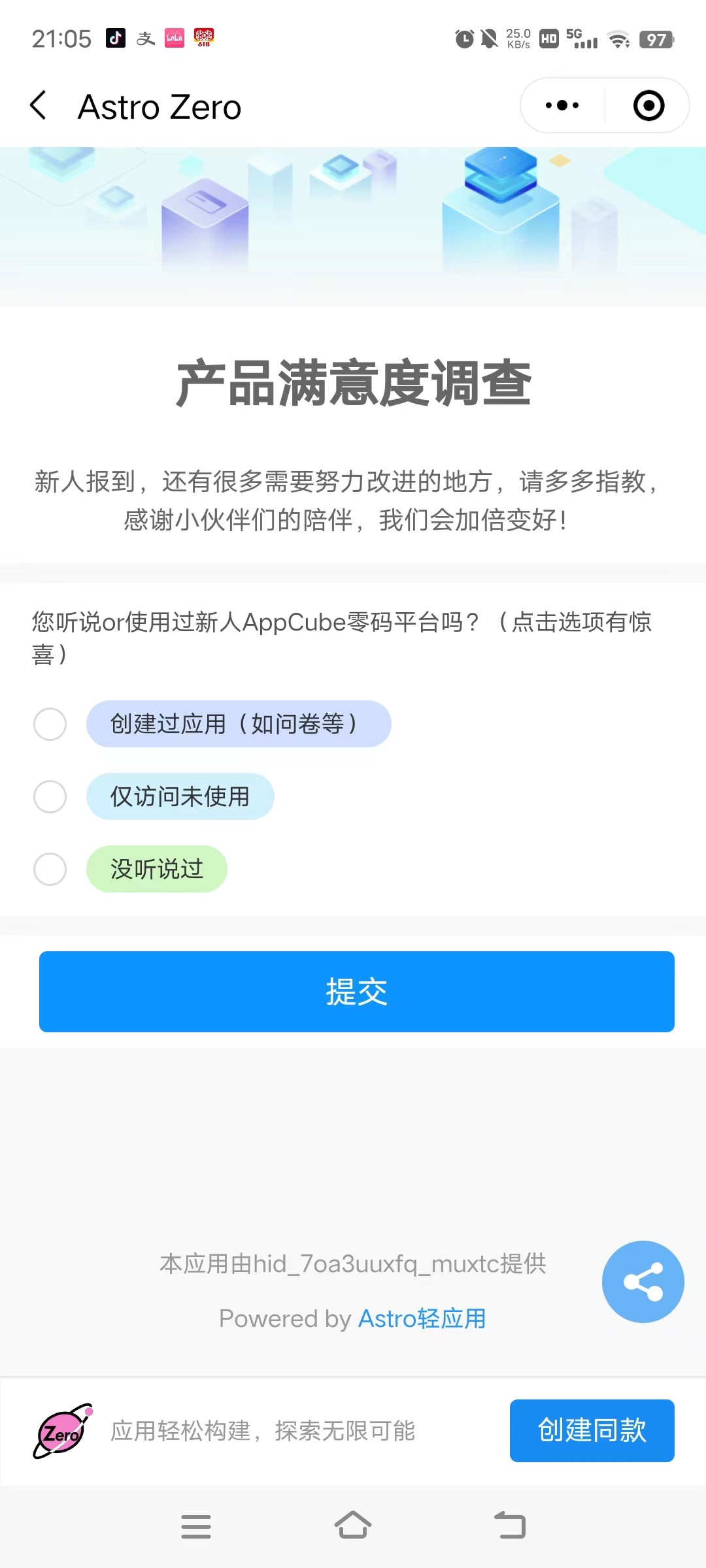Select the 创建过应用（如问卷等）option
The height and width of the screenshot is (1568, 706).
pos(50,724)
